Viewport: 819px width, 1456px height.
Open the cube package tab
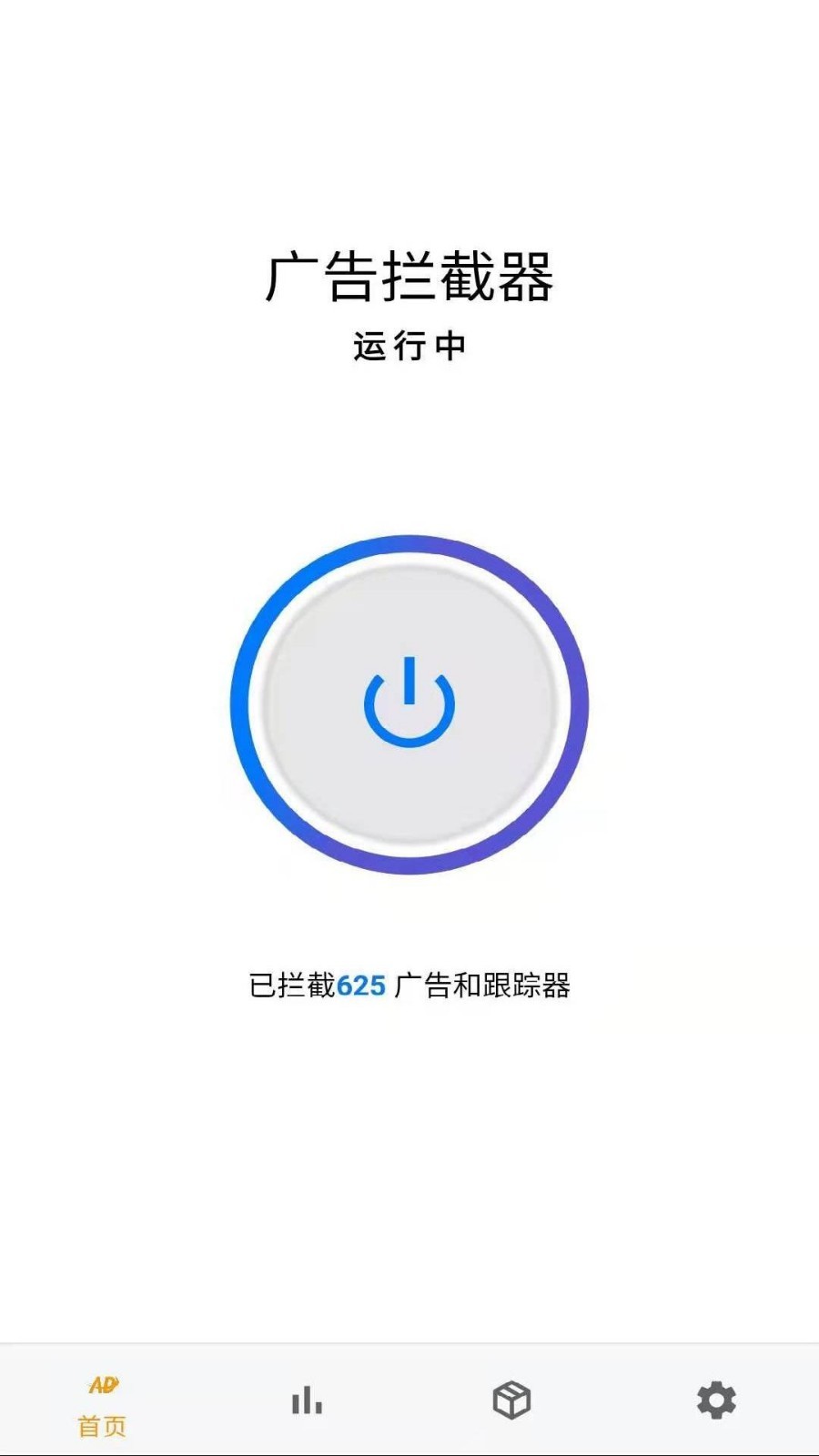(511, 1400)
